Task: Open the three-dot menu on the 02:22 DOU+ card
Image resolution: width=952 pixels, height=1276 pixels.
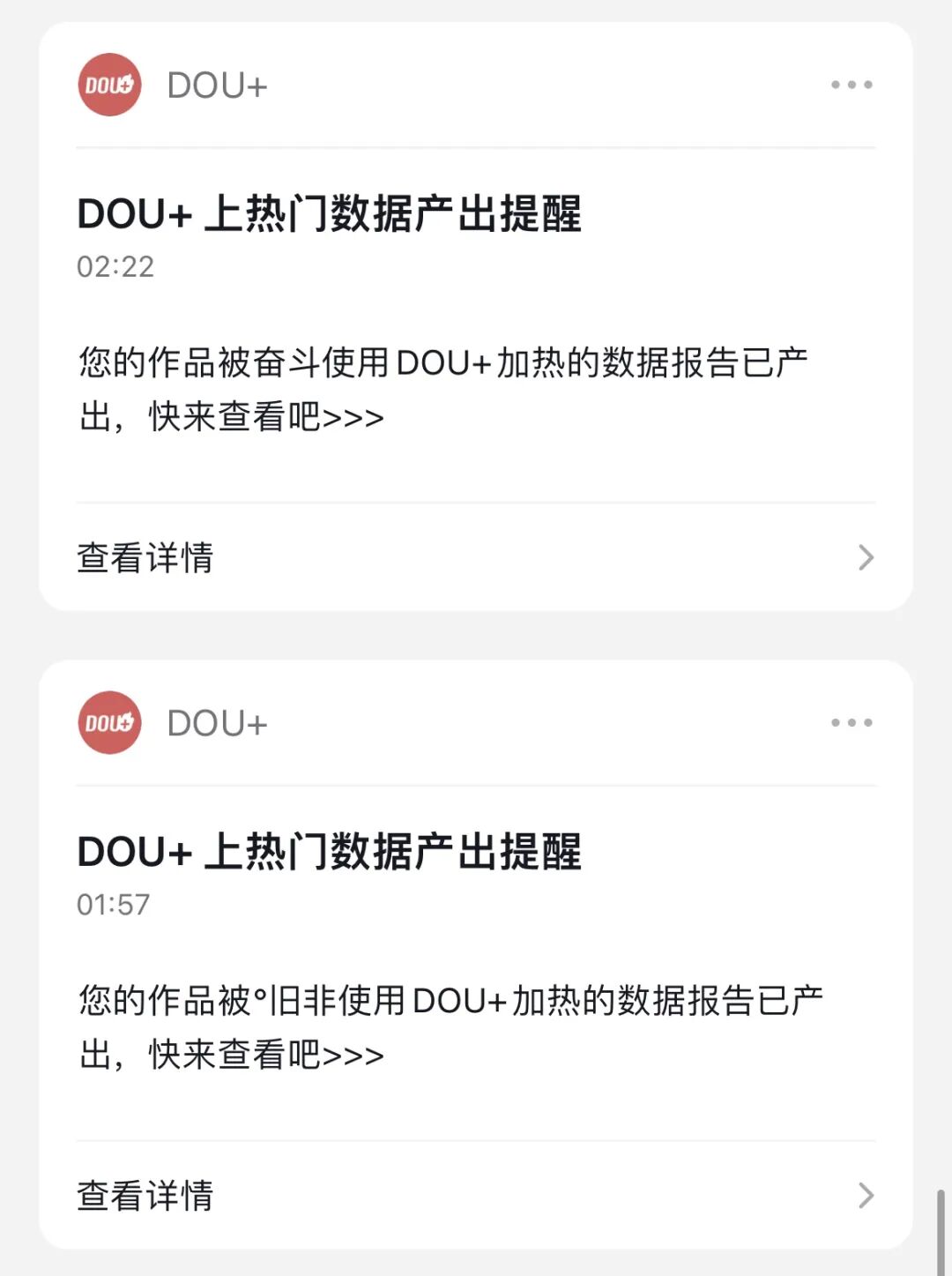Action: tap(852, 85)
